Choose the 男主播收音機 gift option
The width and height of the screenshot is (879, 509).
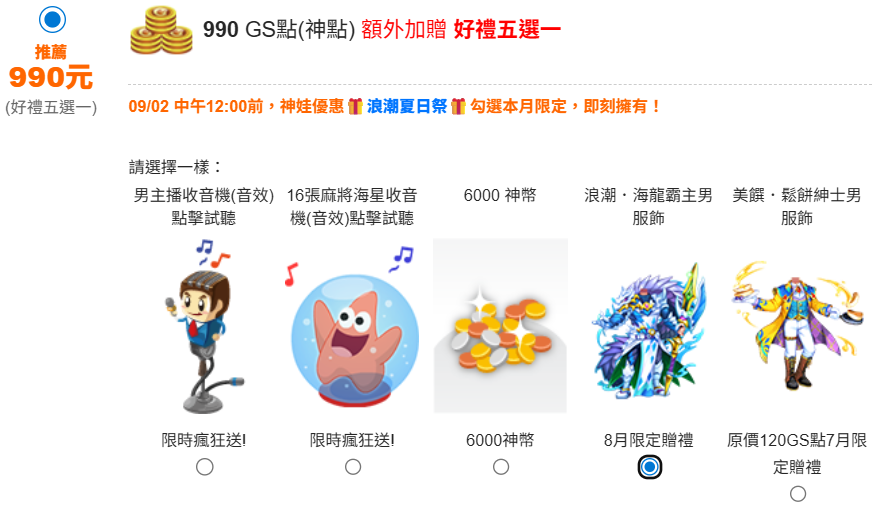point(204,467)
